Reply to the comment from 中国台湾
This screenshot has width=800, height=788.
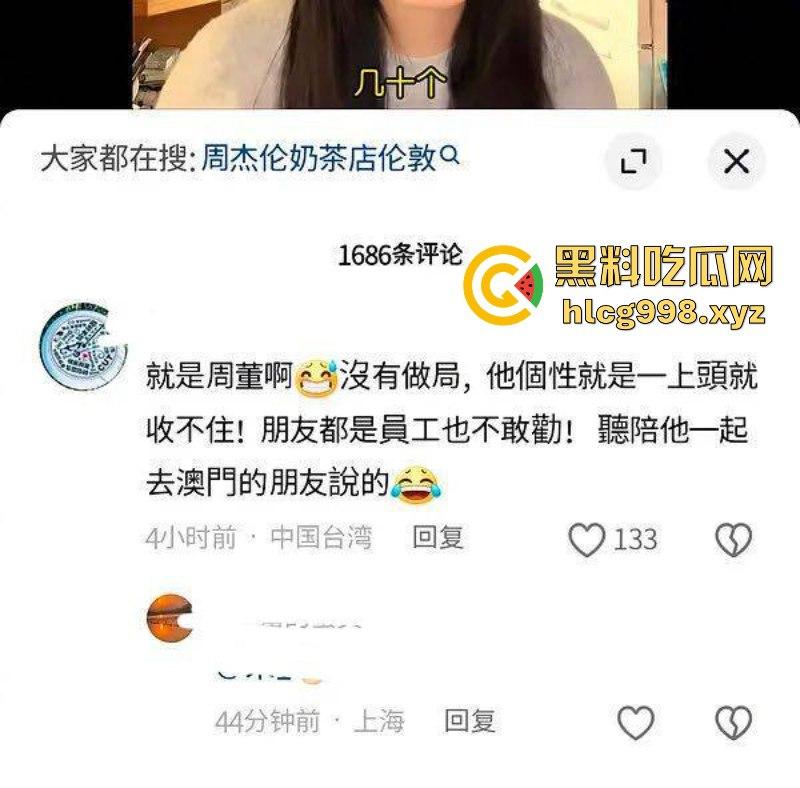[438, 538]
